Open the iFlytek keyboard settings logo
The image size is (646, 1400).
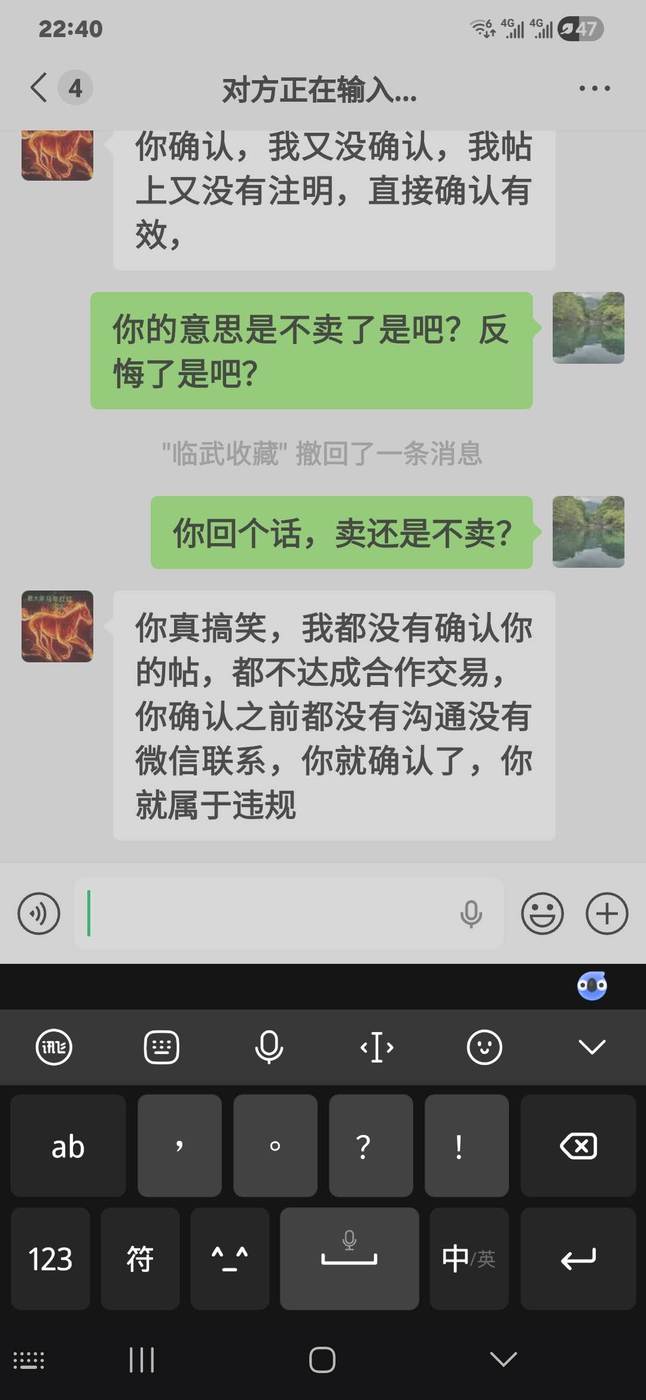(x=54, y=1047)
